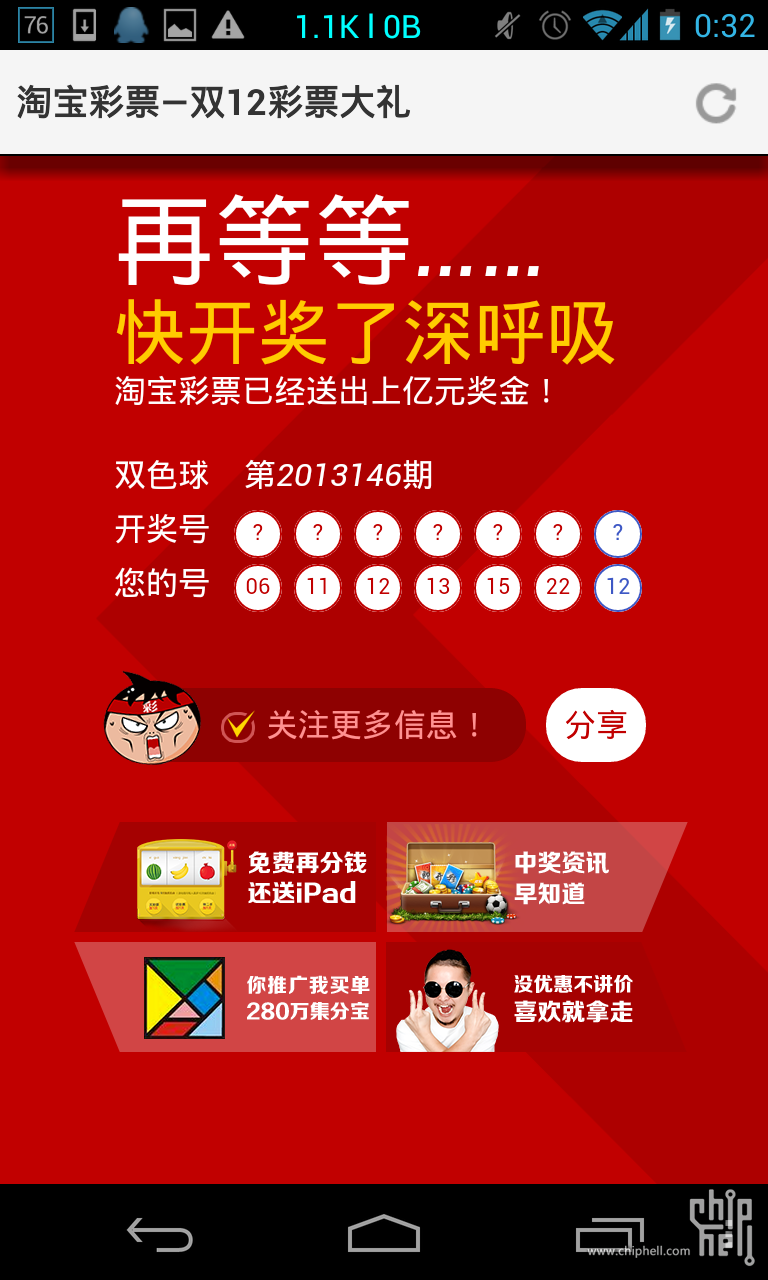Go back with the system back button

(x=160, y=1235)
